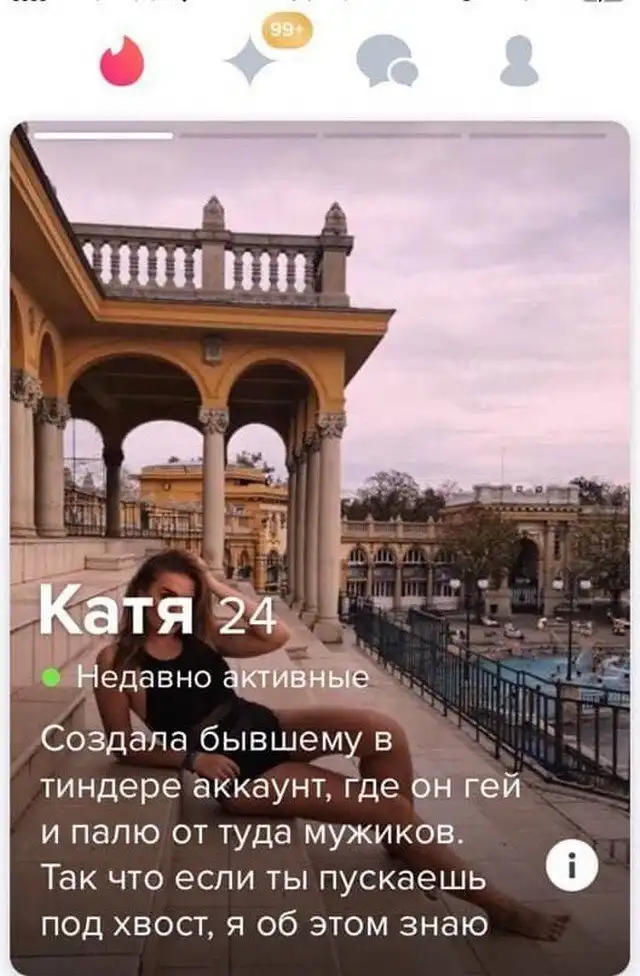
Task: Open the messages chat bubbles tab
Action: tap(386, 62)
